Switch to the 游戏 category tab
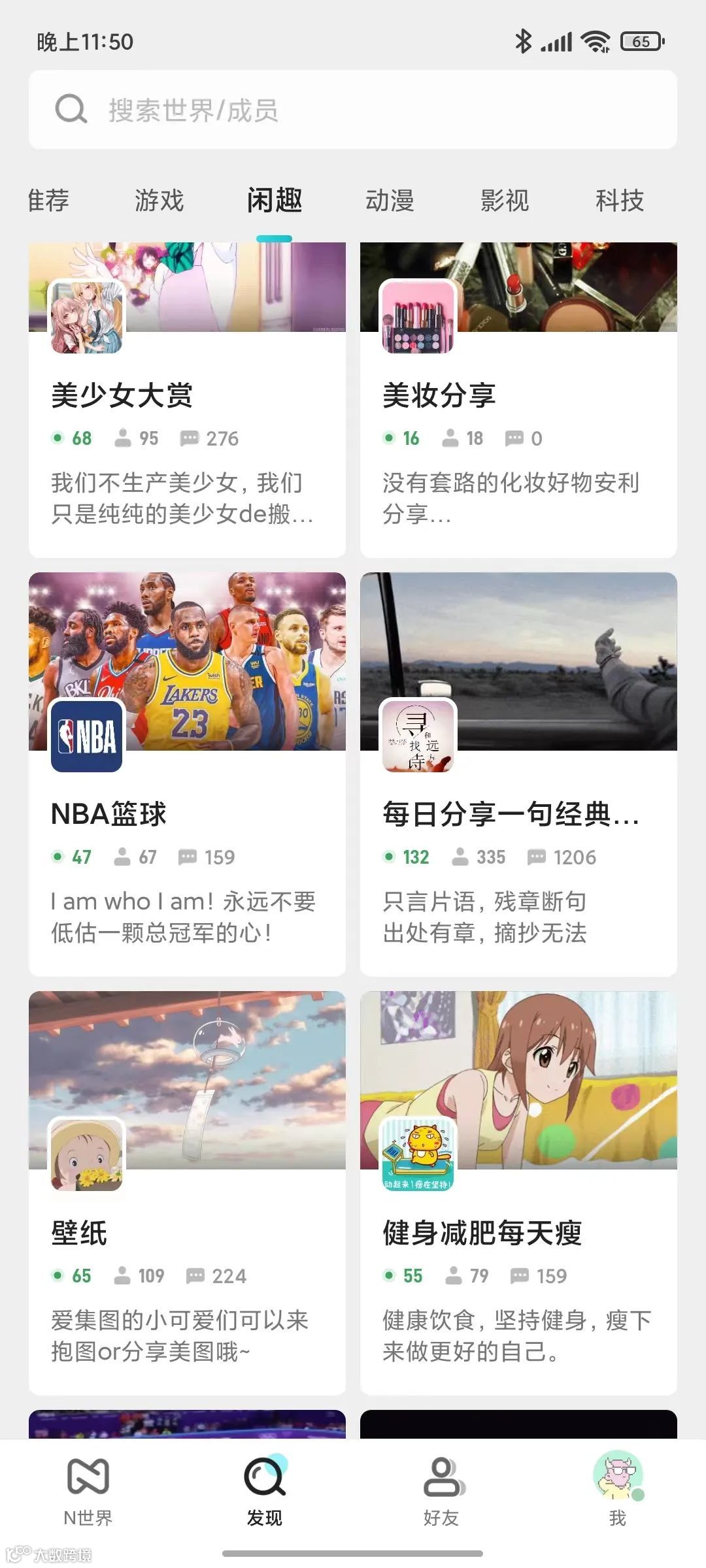The width and height of the screenshot is (706, 1568). point(159,201)
